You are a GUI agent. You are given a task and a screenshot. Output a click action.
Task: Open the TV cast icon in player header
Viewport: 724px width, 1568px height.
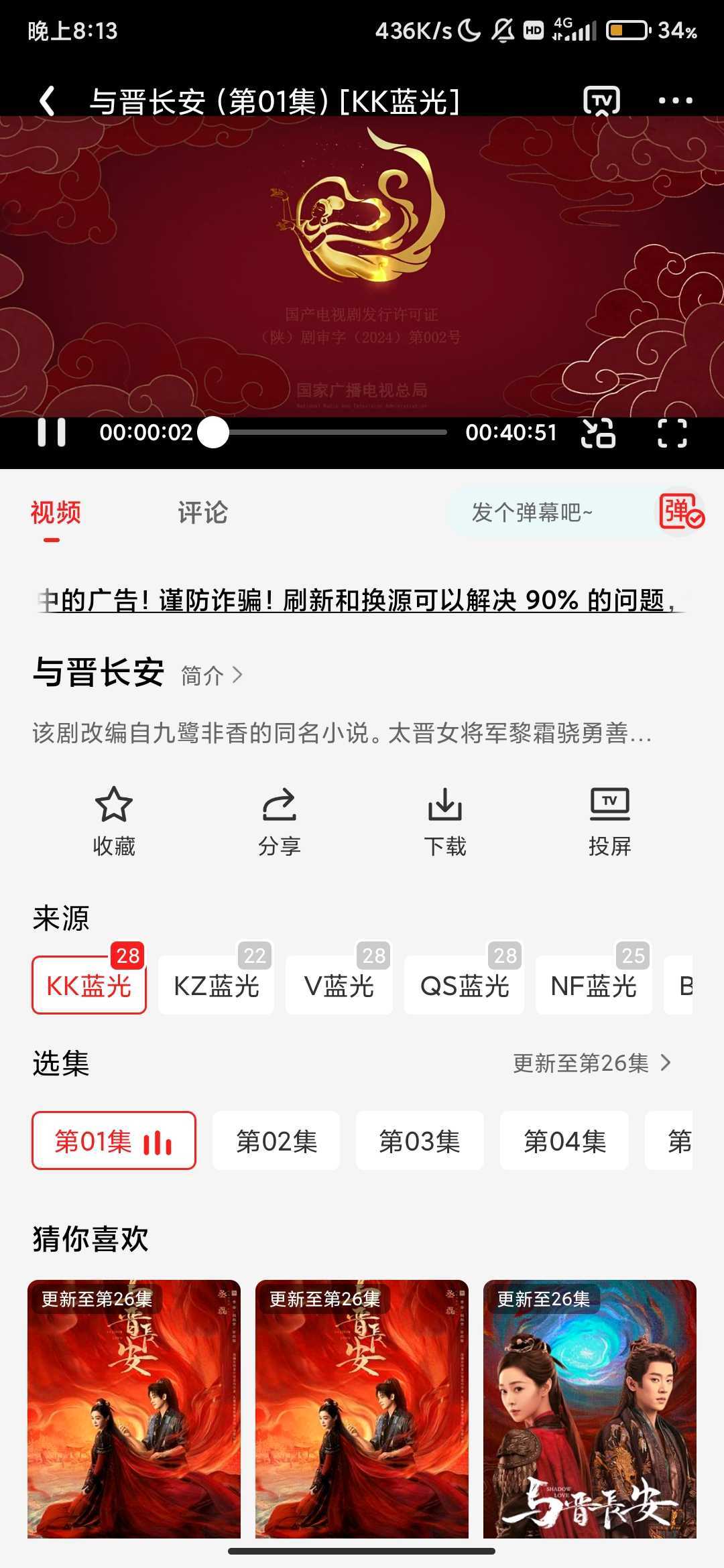point(601,101)
